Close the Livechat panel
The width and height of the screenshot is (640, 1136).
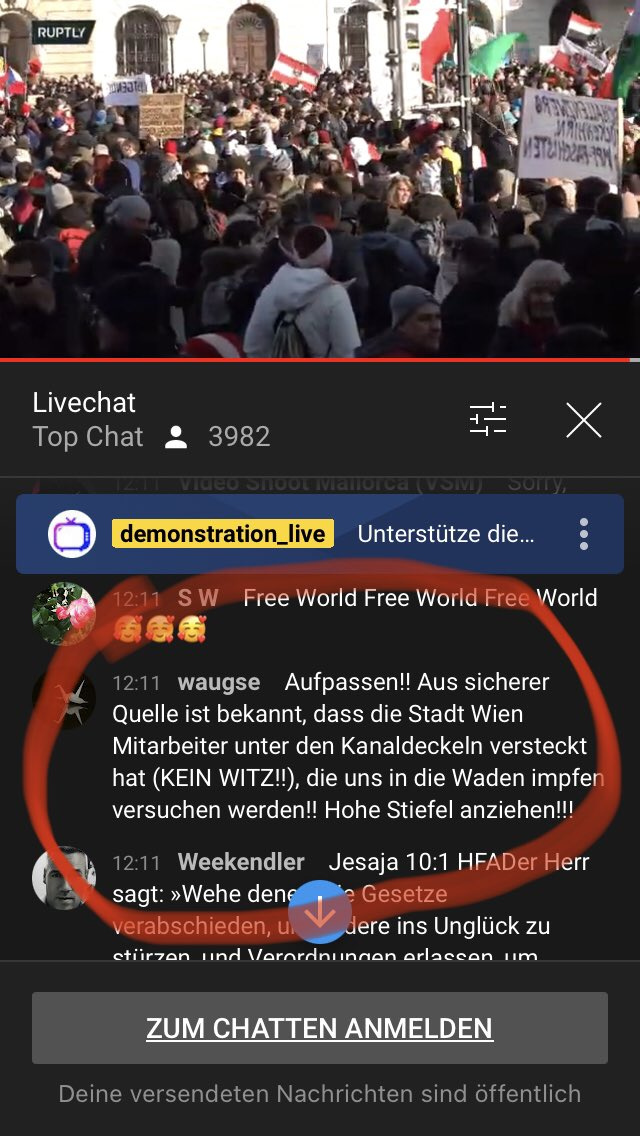pyautogui.click(x=583, y=420)
